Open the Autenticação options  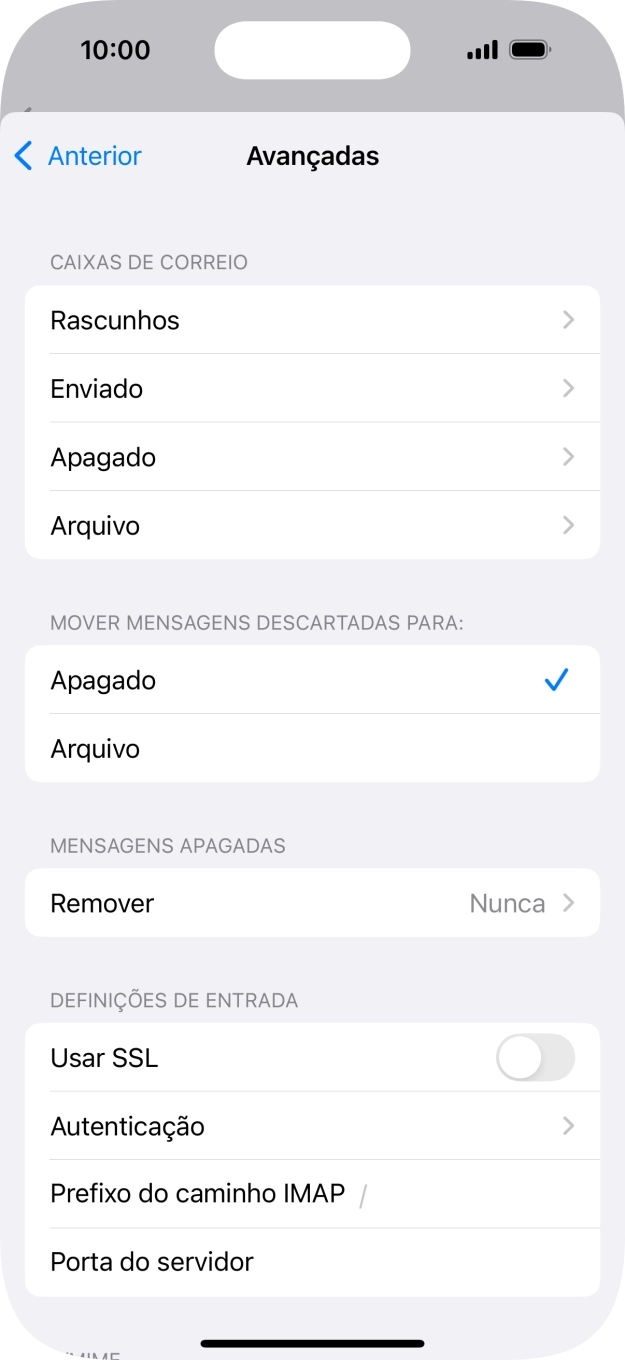coord(312,1126)
